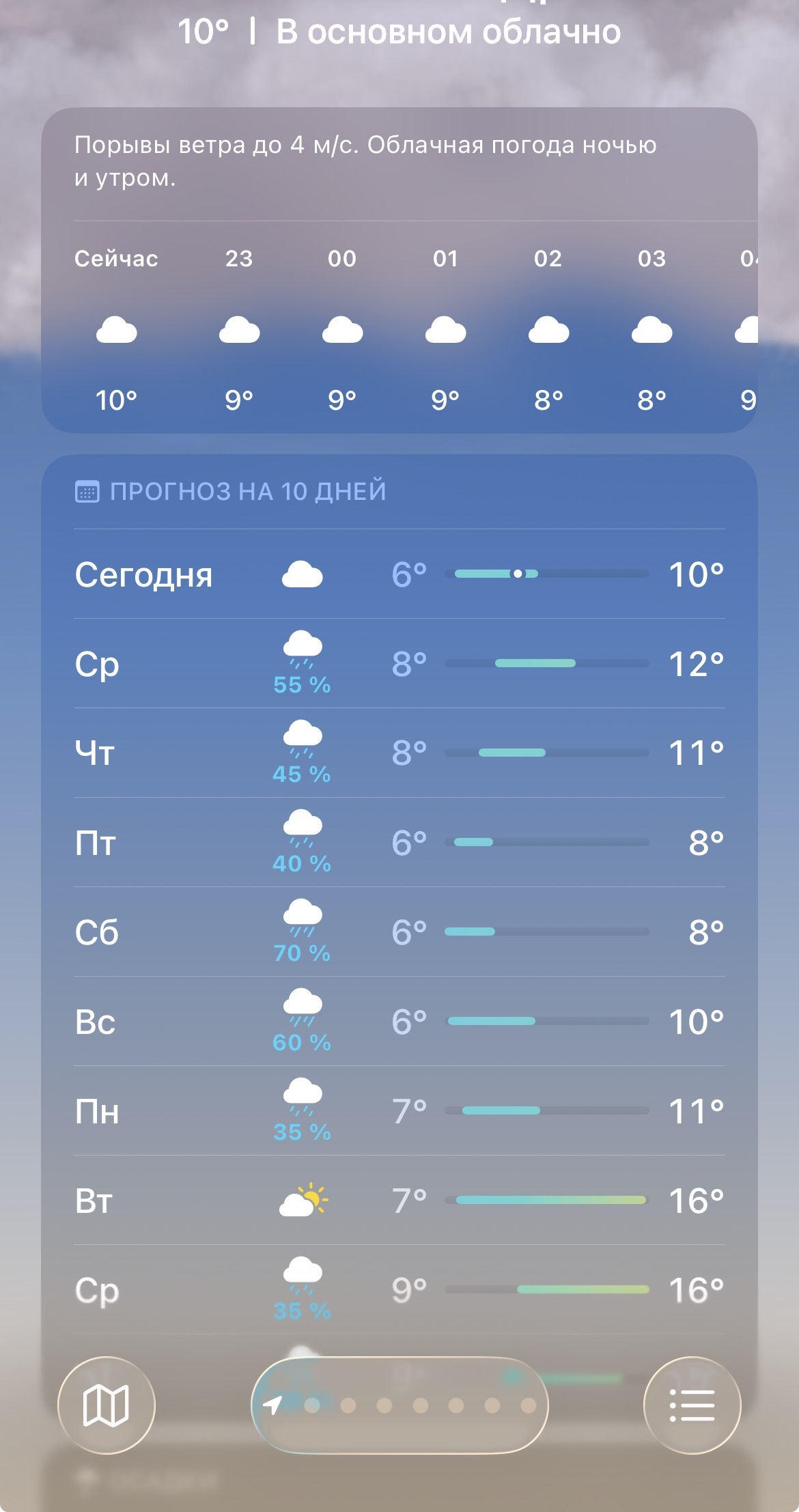Open the saved cities list
The image size is (799, 1512).
pyautogui.click(x=692, y=1405)
